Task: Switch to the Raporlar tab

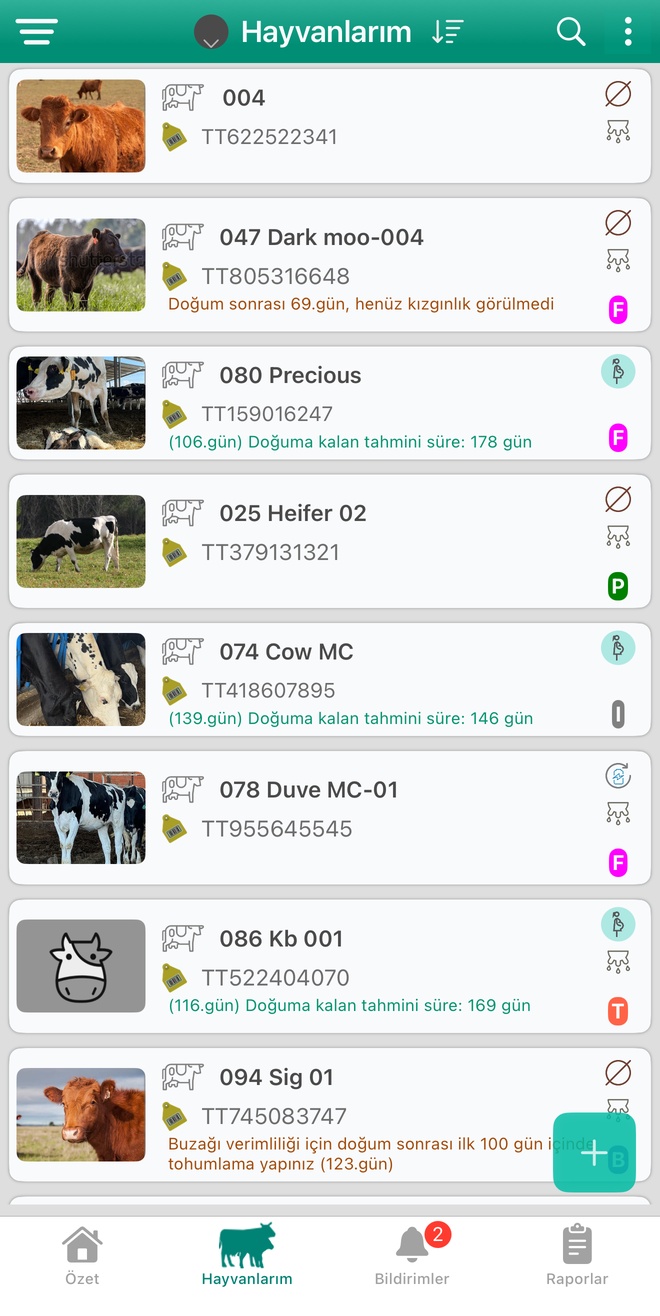Action: coord(577,1256)
